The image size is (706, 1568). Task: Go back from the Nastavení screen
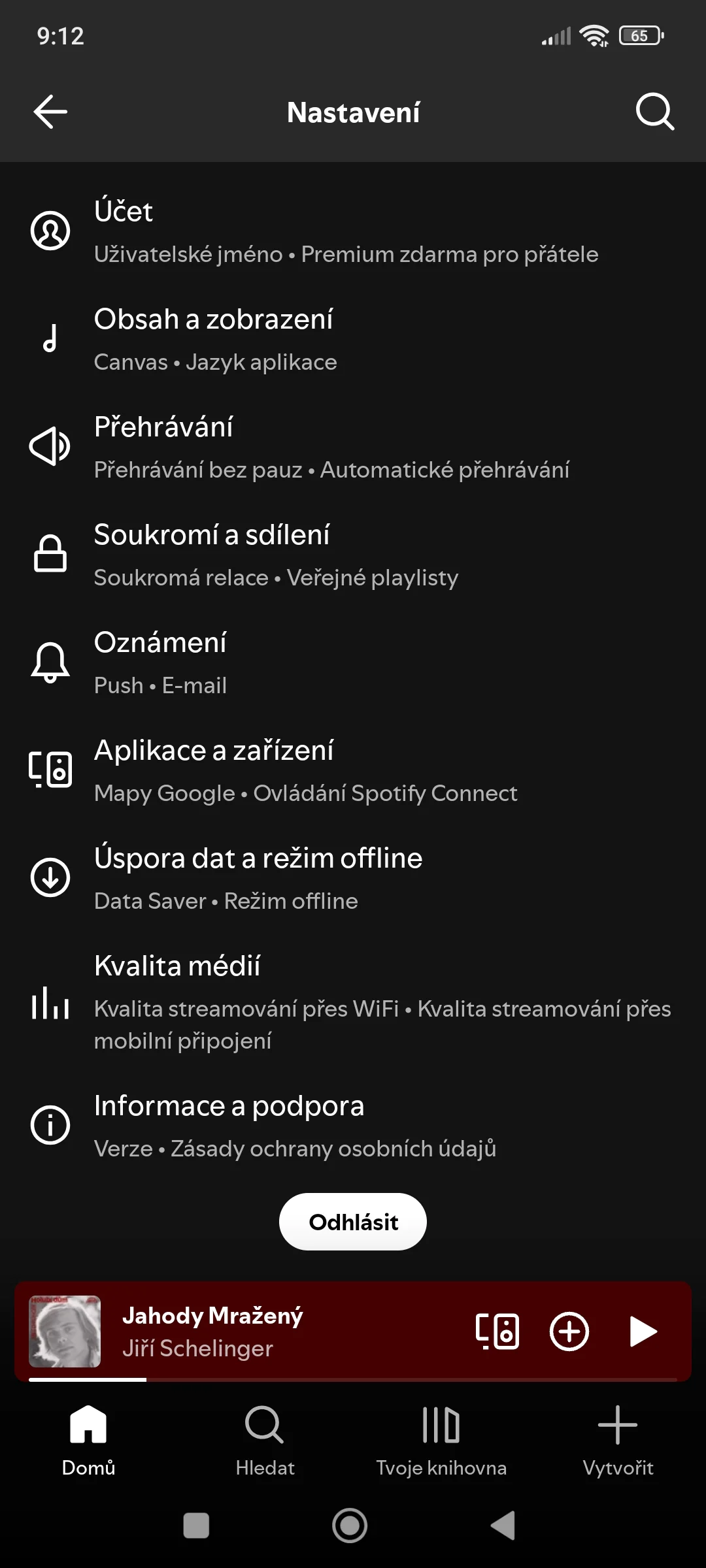pyautogui.click(x=50, y=112)
